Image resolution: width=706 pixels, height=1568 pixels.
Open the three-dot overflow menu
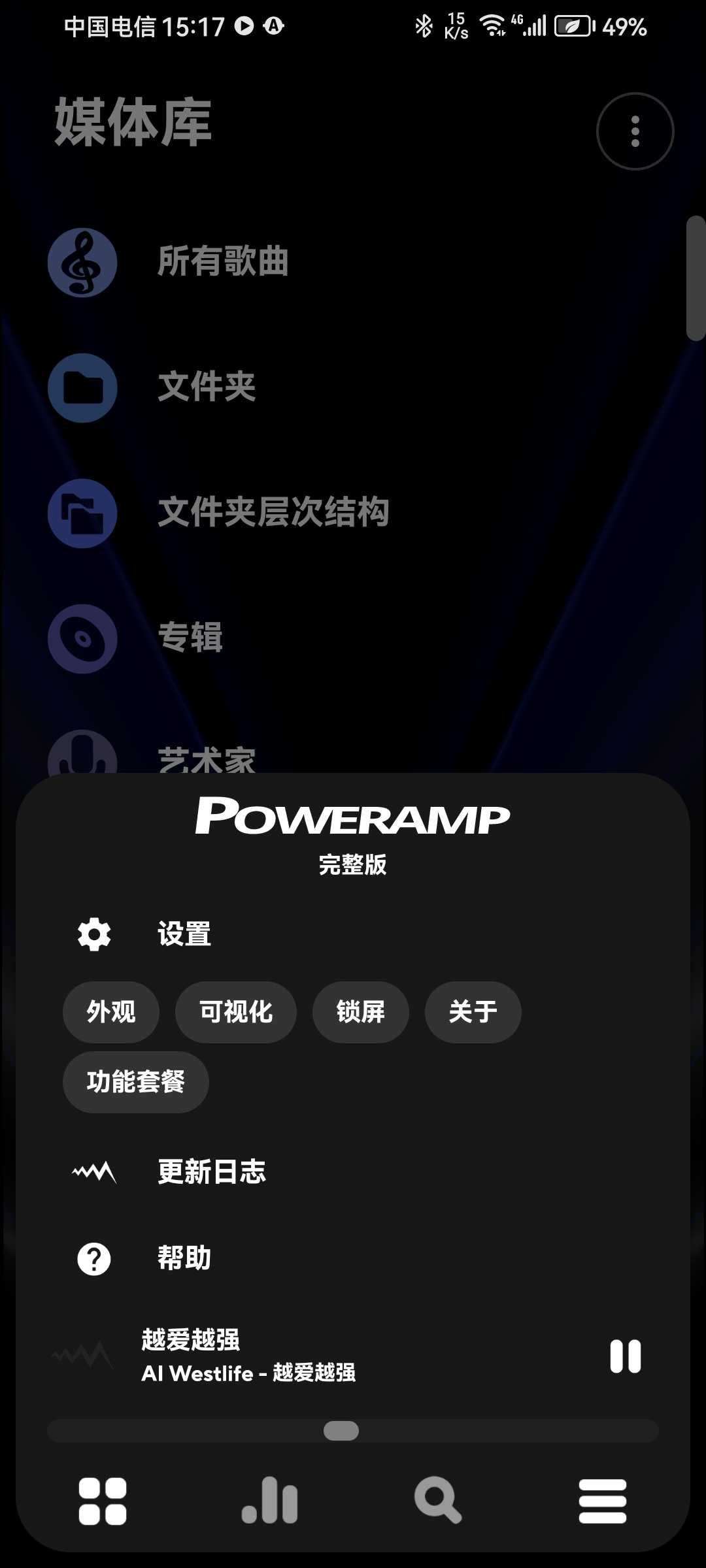(635, 131)
